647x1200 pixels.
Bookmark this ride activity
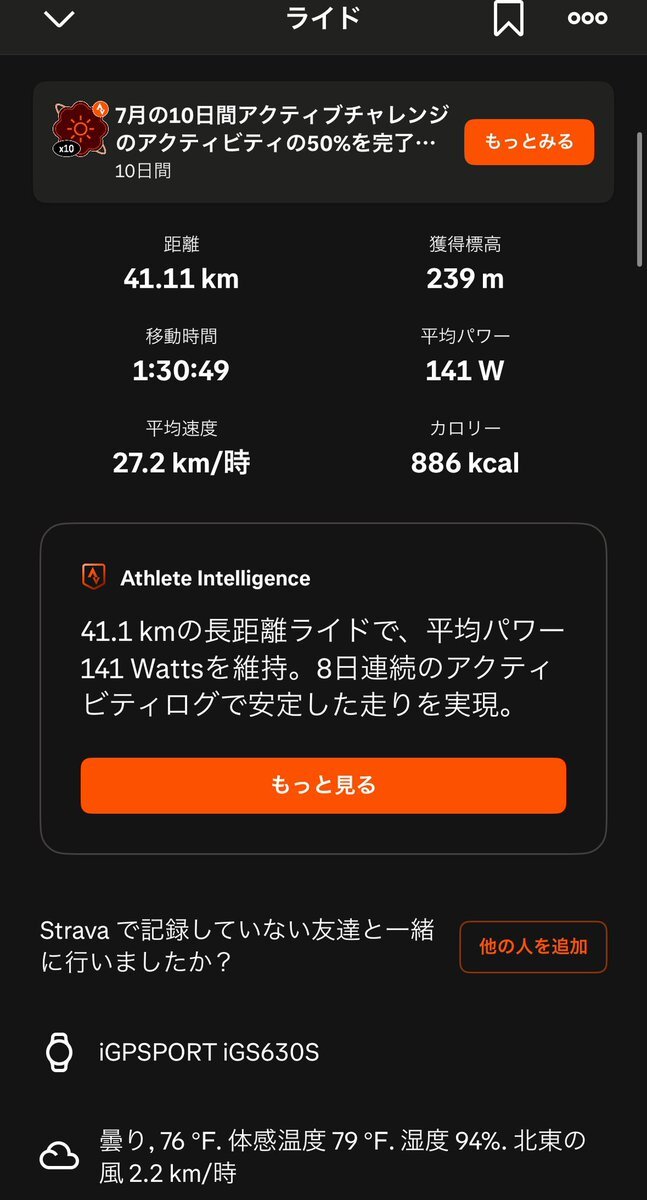click(509, 19)
